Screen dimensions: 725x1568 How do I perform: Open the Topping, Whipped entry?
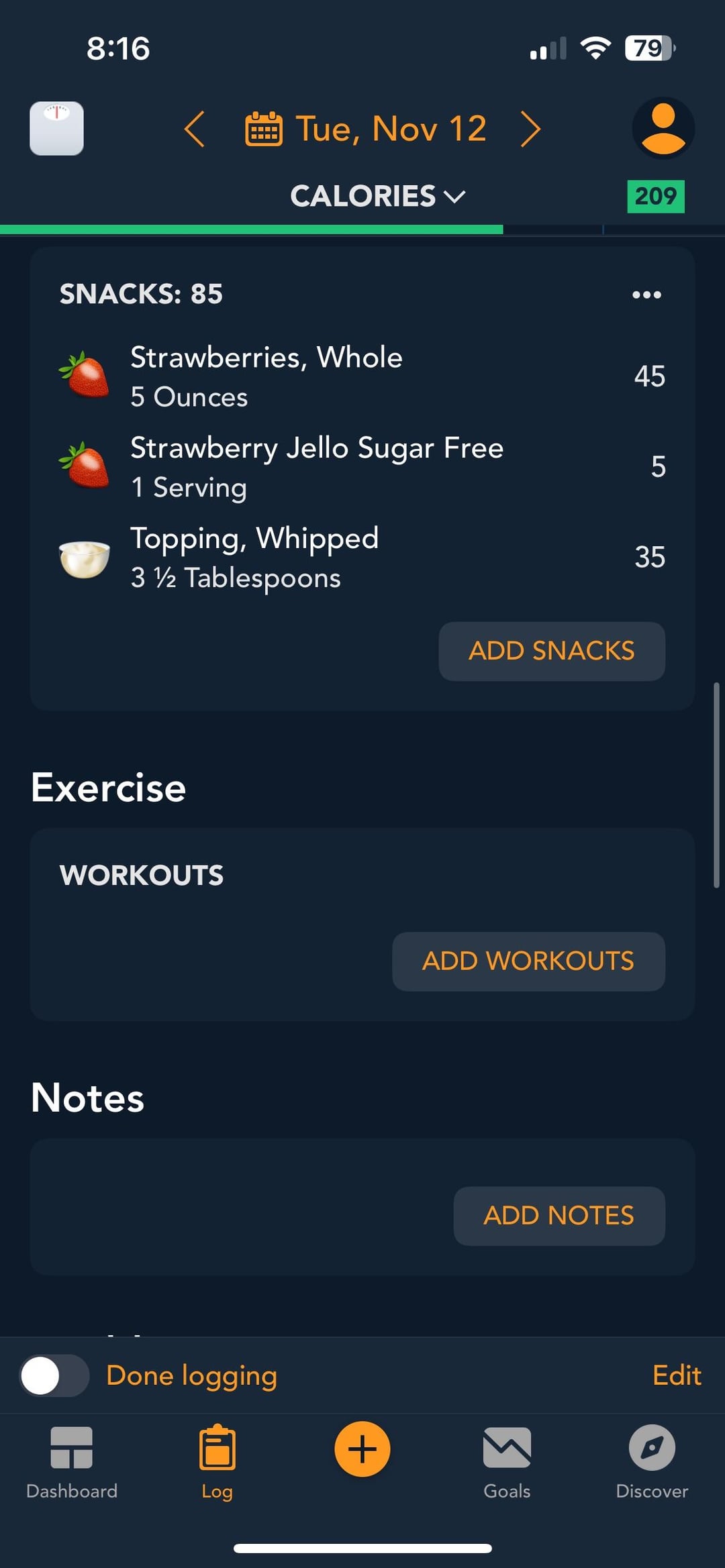[362, 557]
